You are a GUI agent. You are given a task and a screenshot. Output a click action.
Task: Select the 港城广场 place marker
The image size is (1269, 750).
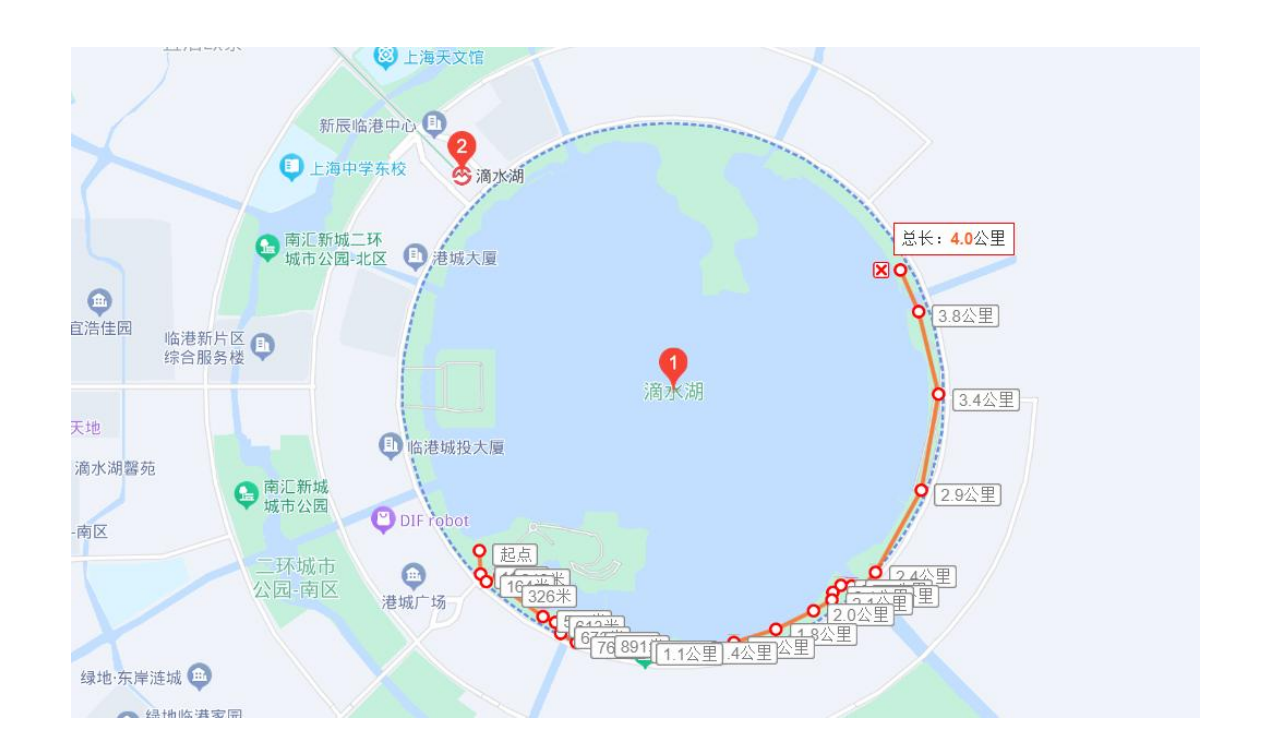413,575
